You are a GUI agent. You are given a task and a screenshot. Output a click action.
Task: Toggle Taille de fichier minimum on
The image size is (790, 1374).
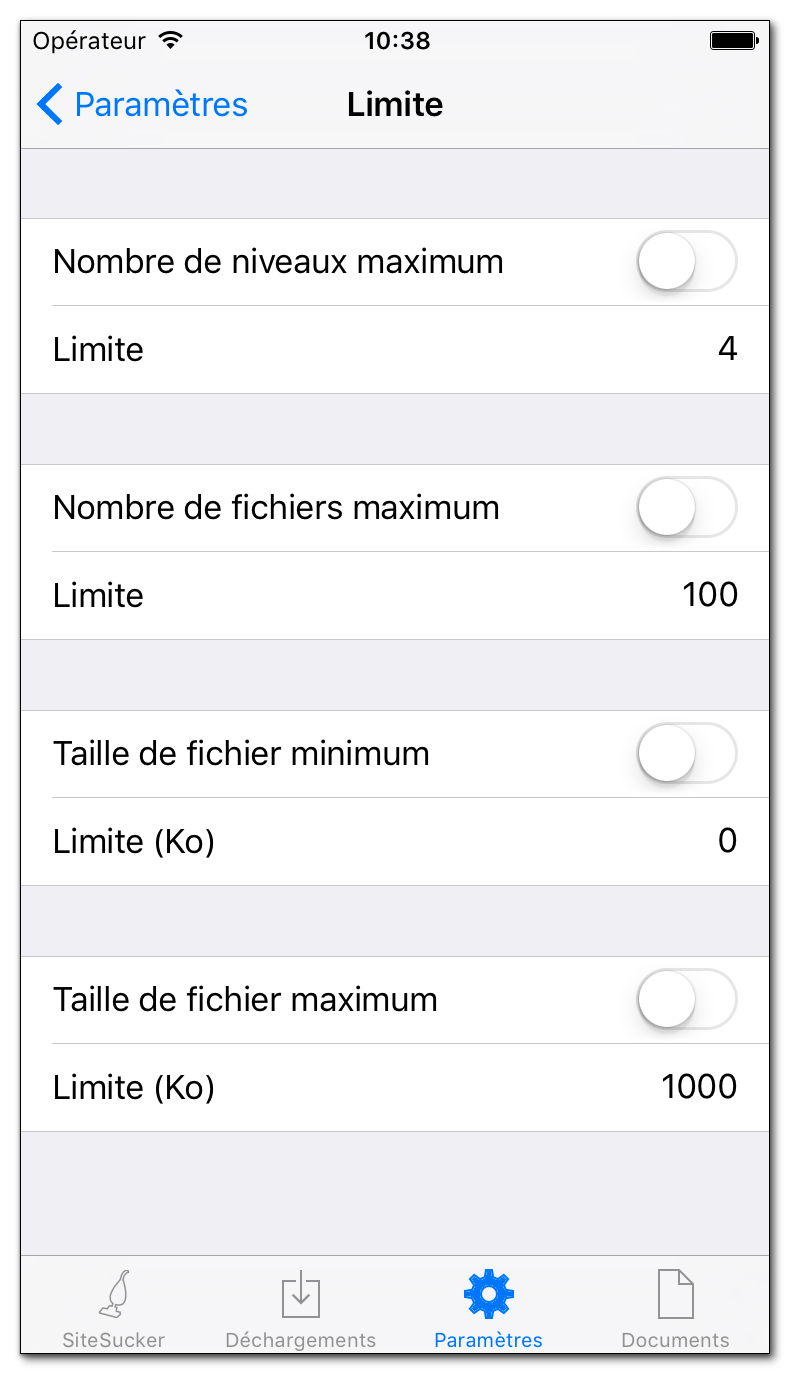[x=687, y=753]
